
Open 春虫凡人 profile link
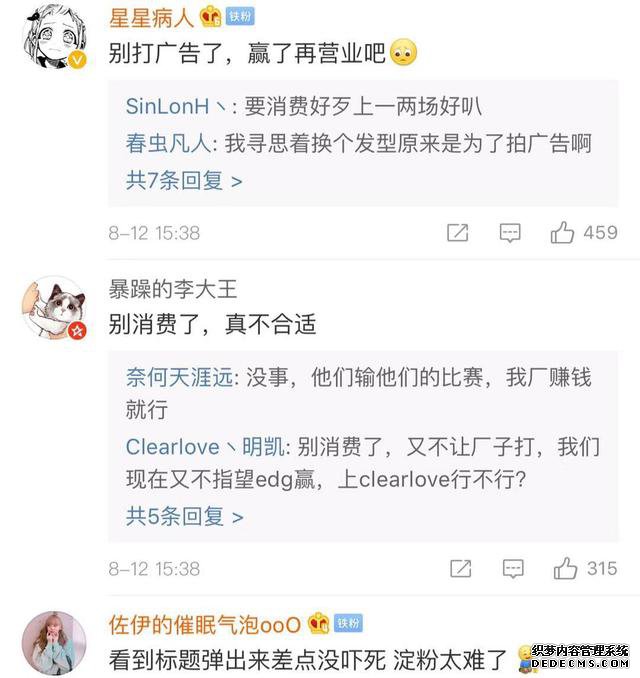point(167,143)
